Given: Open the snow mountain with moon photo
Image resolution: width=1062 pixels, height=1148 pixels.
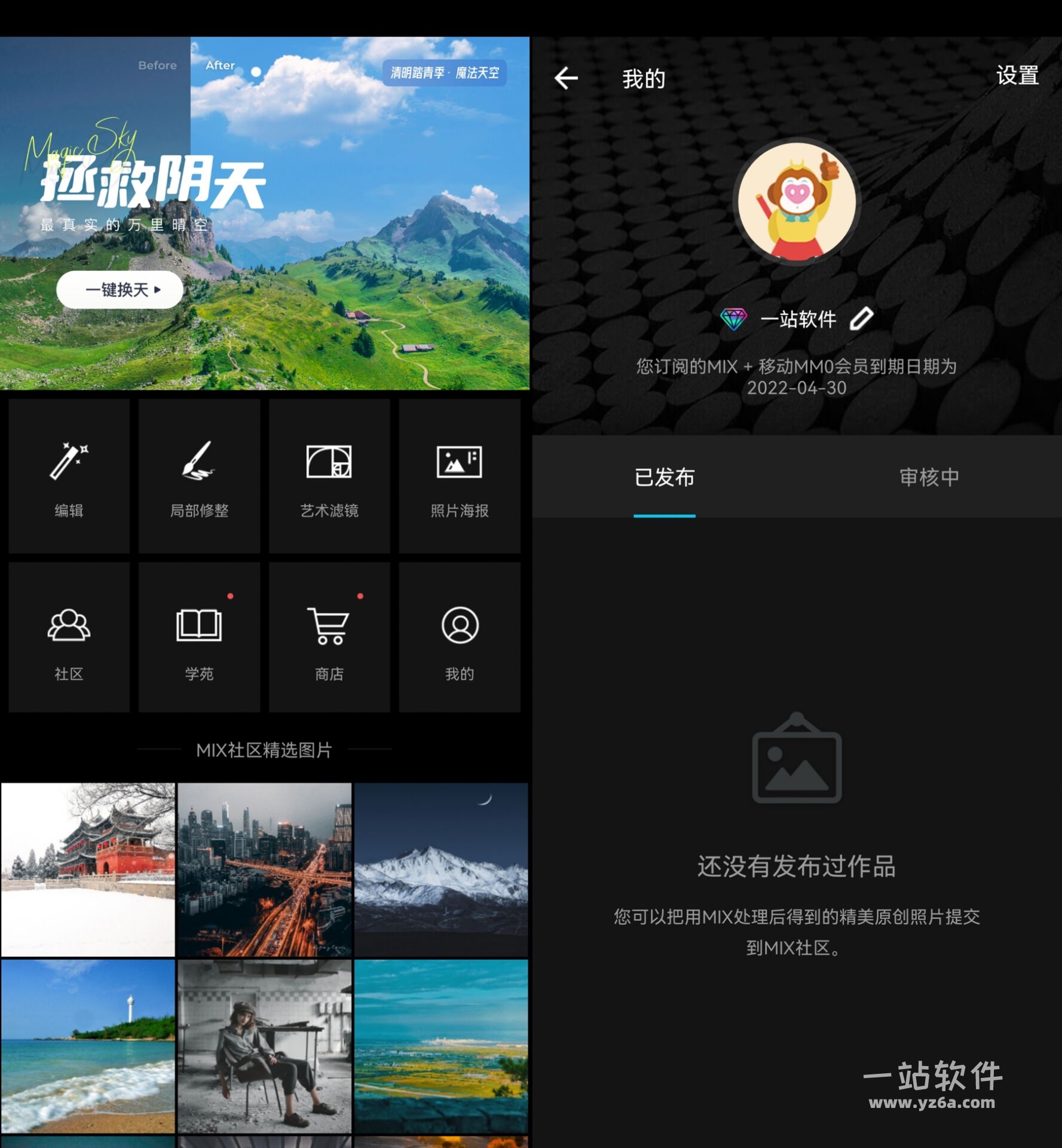Looking at the screenshot, I should 441,869.
